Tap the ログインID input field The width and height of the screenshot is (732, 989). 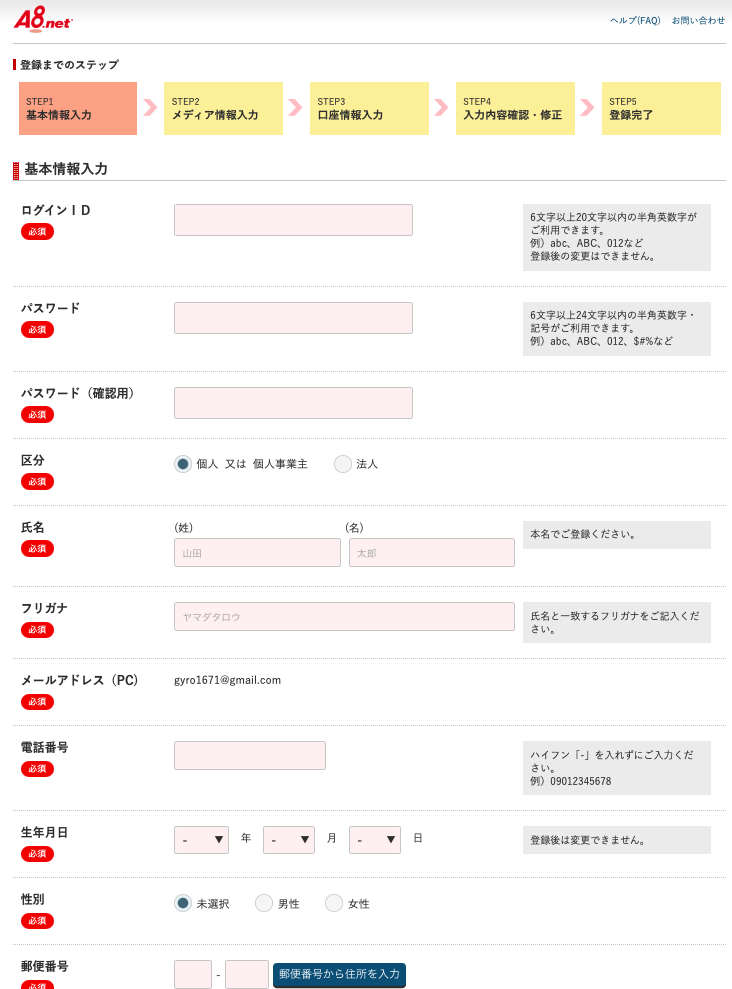293,220
